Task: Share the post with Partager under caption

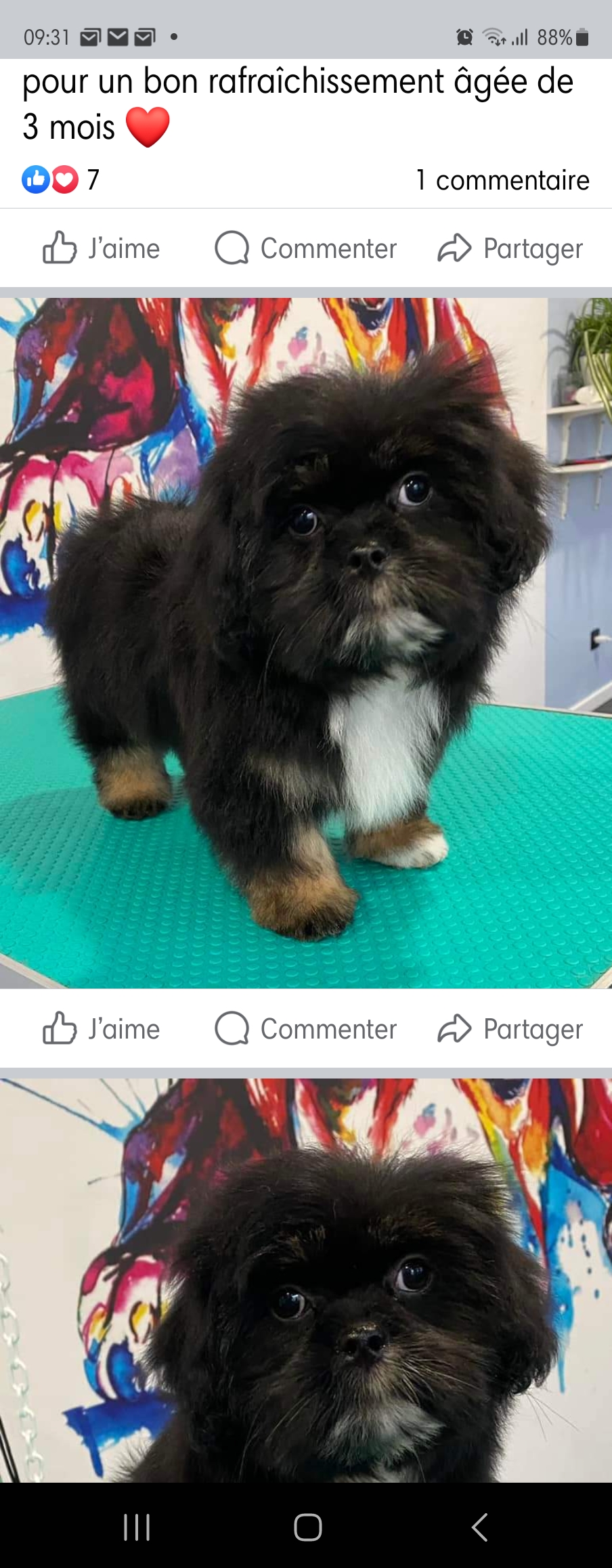Action: [x=510, y=248]
